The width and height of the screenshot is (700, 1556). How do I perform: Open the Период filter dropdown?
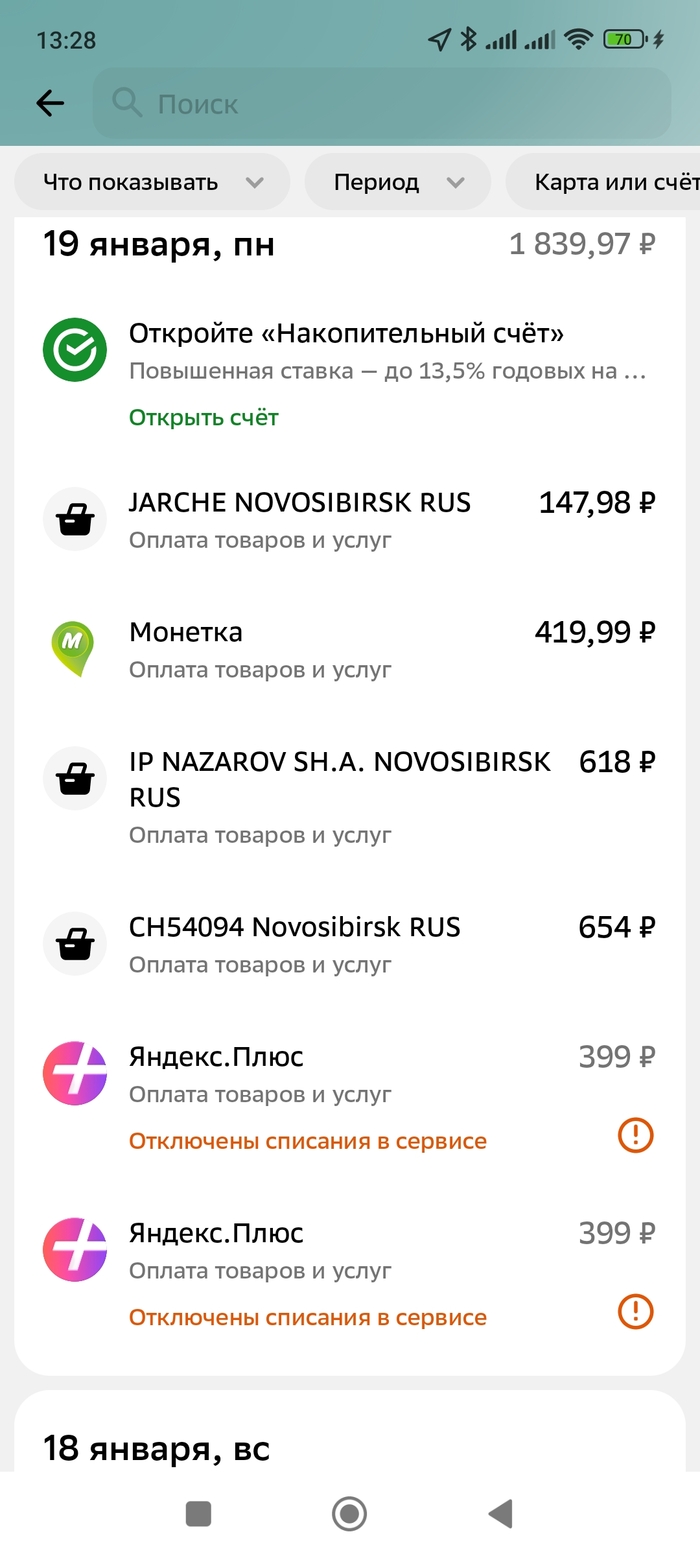point(398,182)
